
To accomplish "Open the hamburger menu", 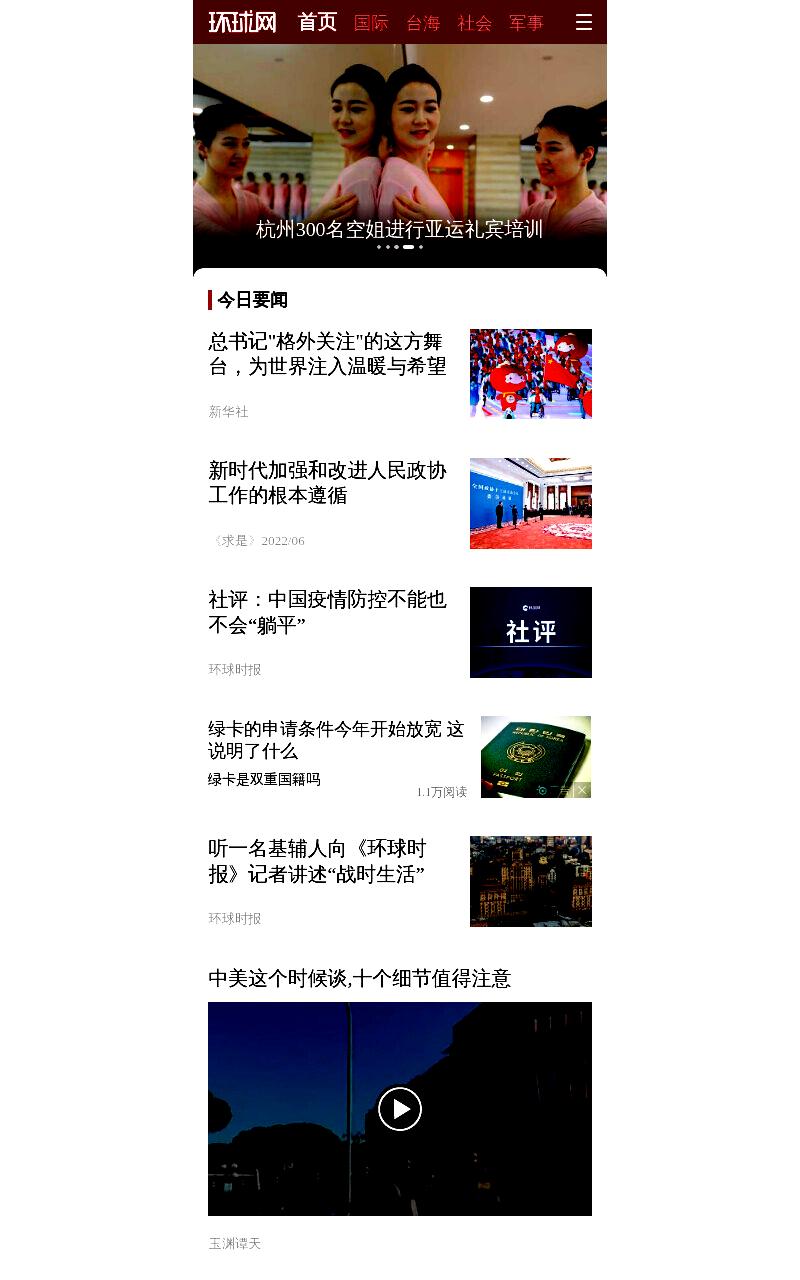I will pos(584,22).
